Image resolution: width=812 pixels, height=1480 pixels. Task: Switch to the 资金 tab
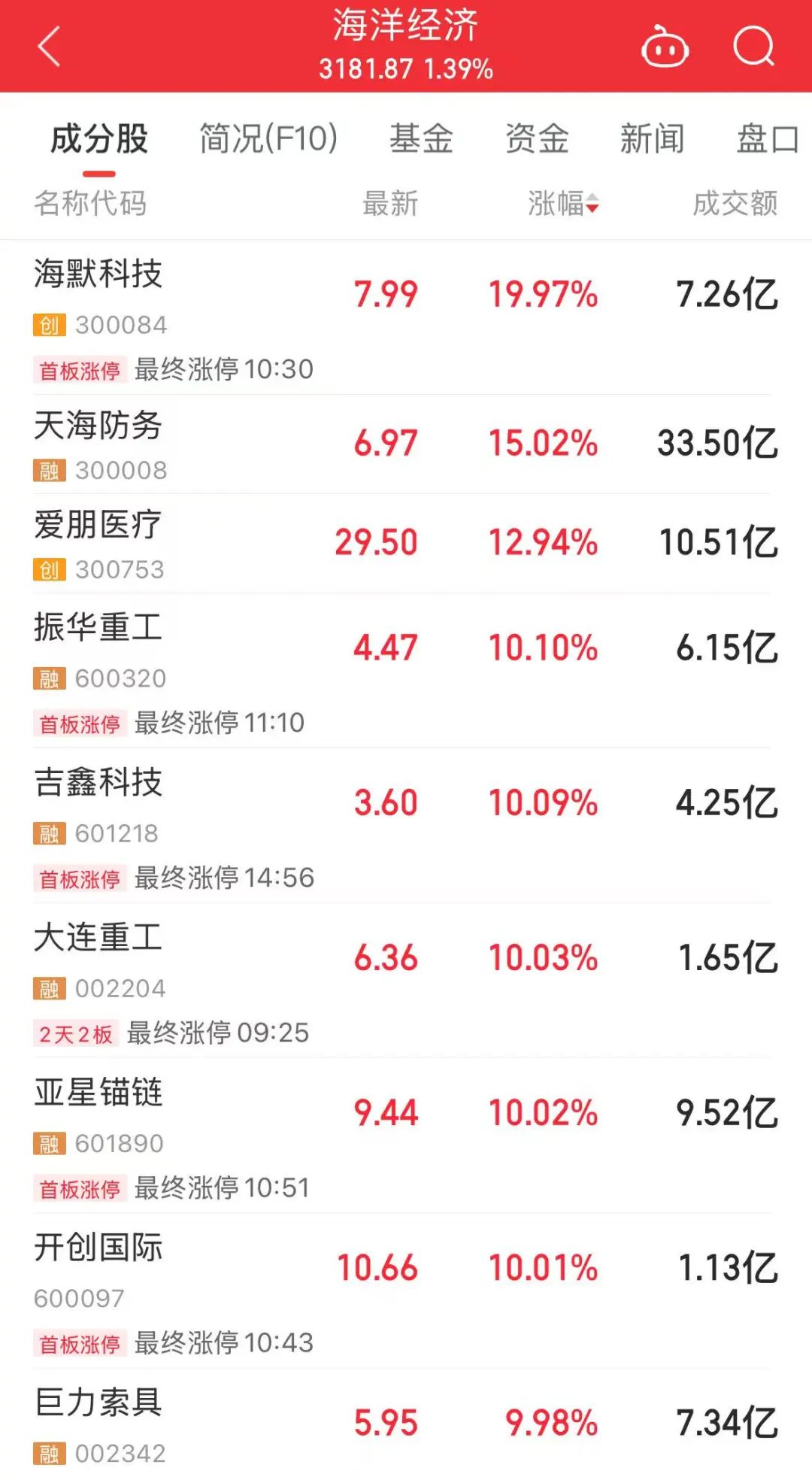pos(537,139)
